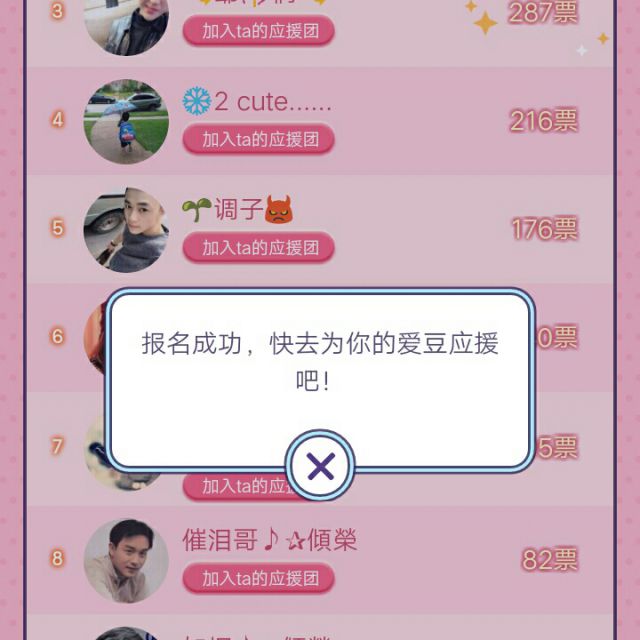Close the signup success dialog
Screen dimensions: 640x640
coord(320,465)
